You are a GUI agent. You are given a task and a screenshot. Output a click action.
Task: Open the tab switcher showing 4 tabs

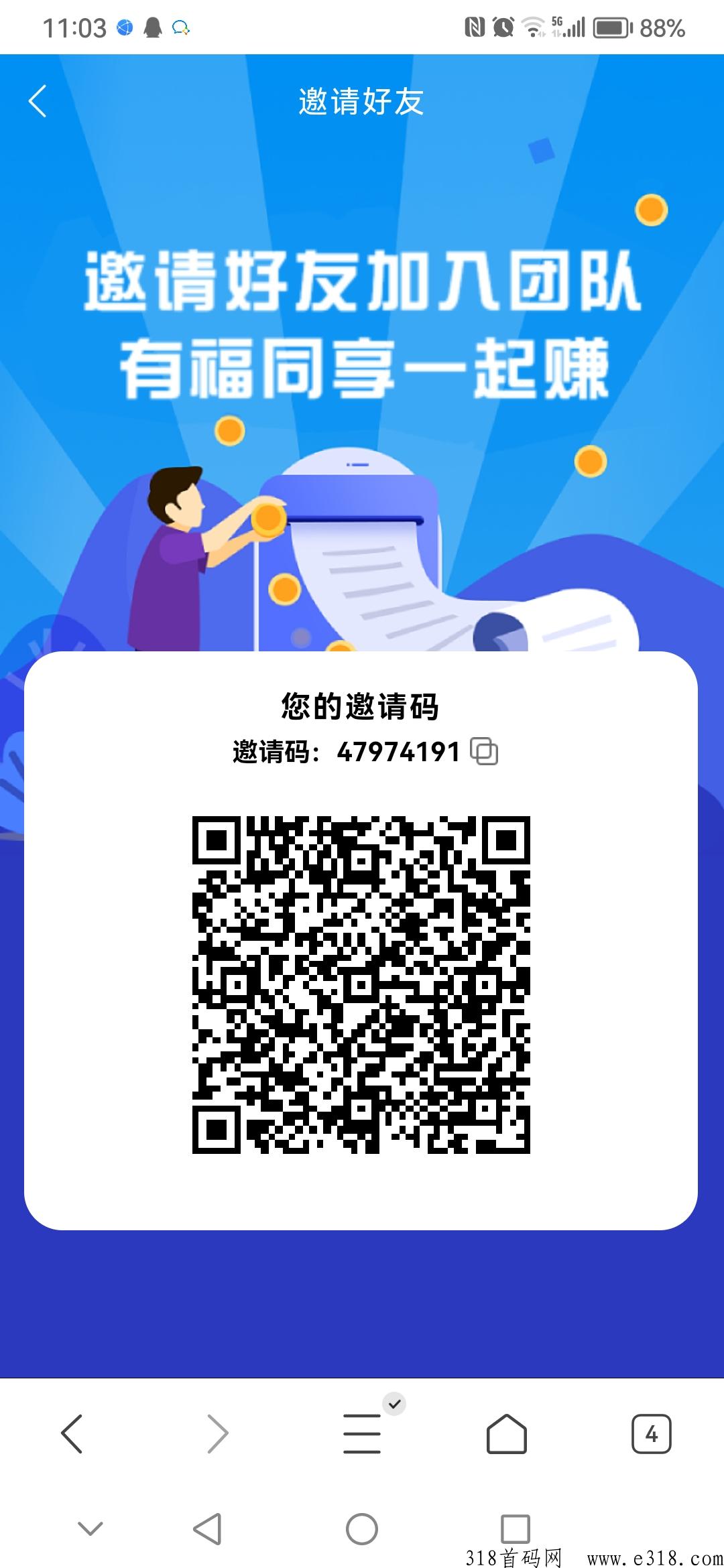click(651, 1434)
